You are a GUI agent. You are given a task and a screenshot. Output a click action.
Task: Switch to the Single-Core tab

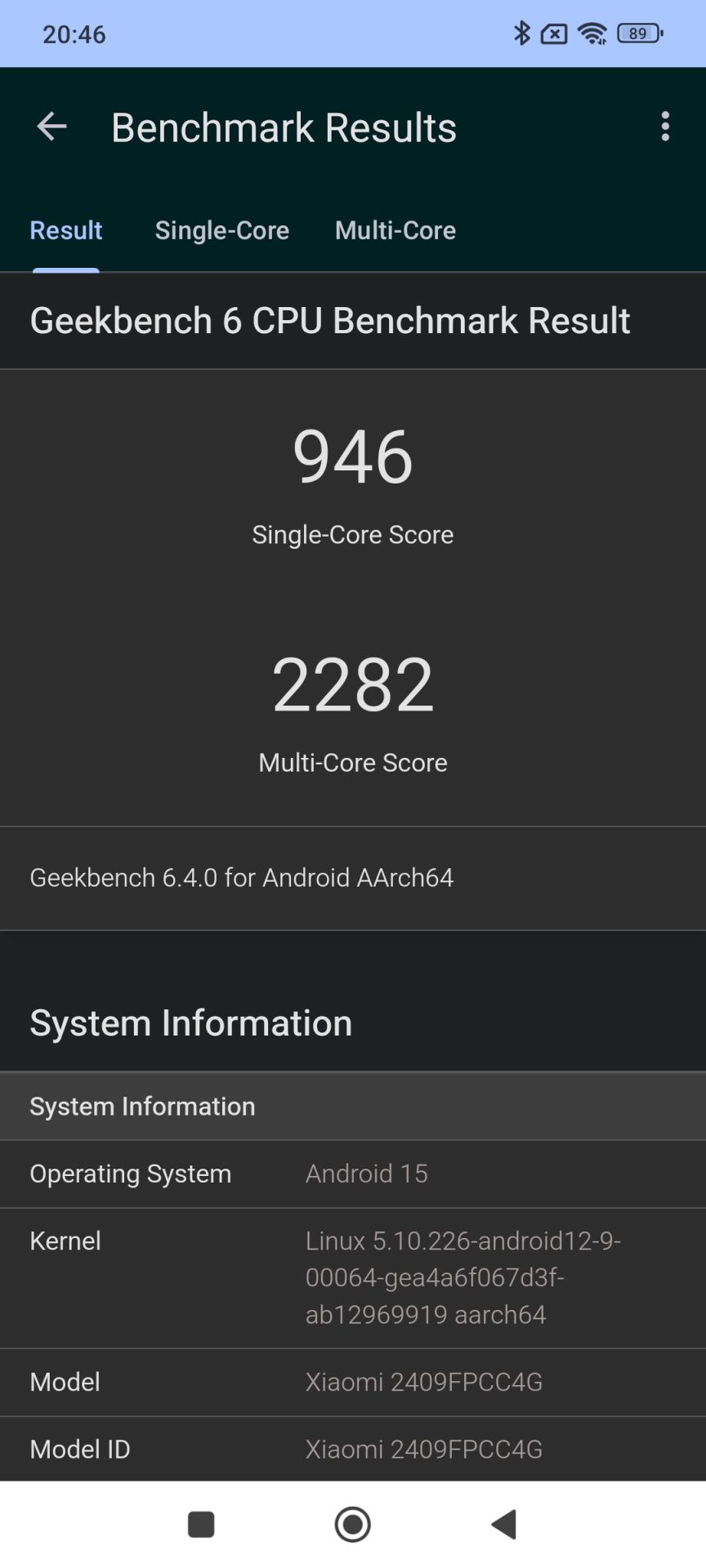(x=222, y=230)
